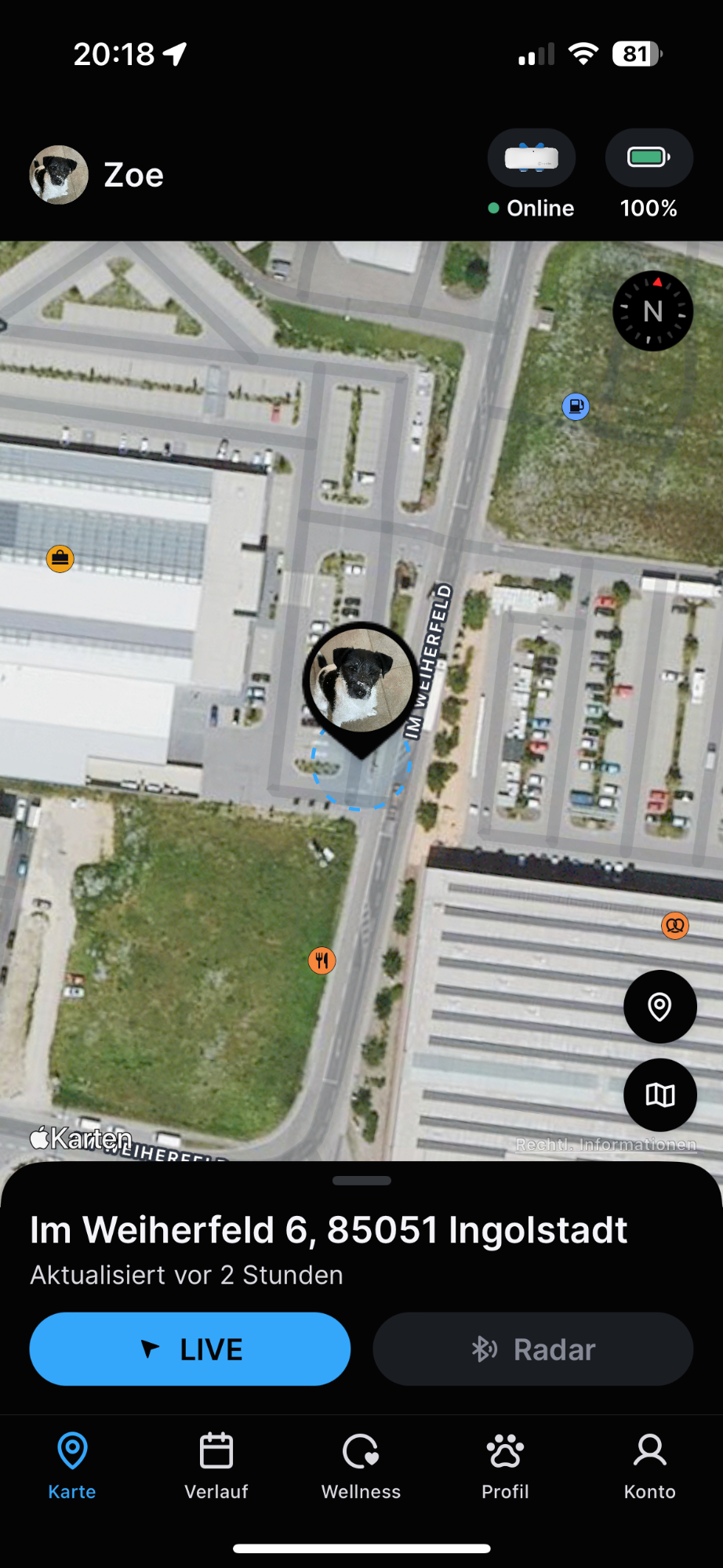Viewport: 723px width, 1568px height.
Task: Open the Bluetooth Radar
Action: tap(533, 1349)
